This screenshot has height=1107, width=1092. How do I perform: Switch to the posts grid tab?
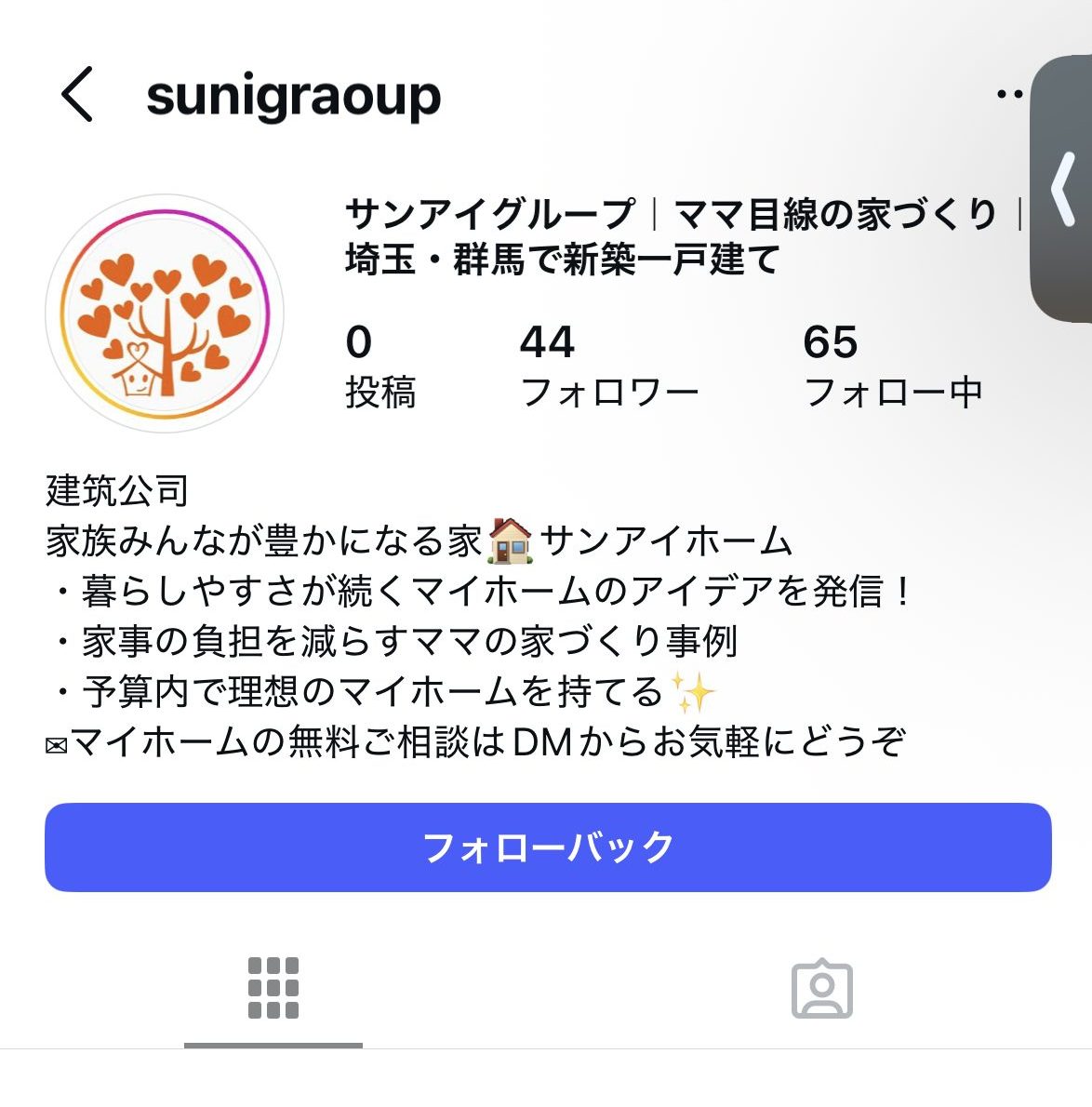(273, 988)
